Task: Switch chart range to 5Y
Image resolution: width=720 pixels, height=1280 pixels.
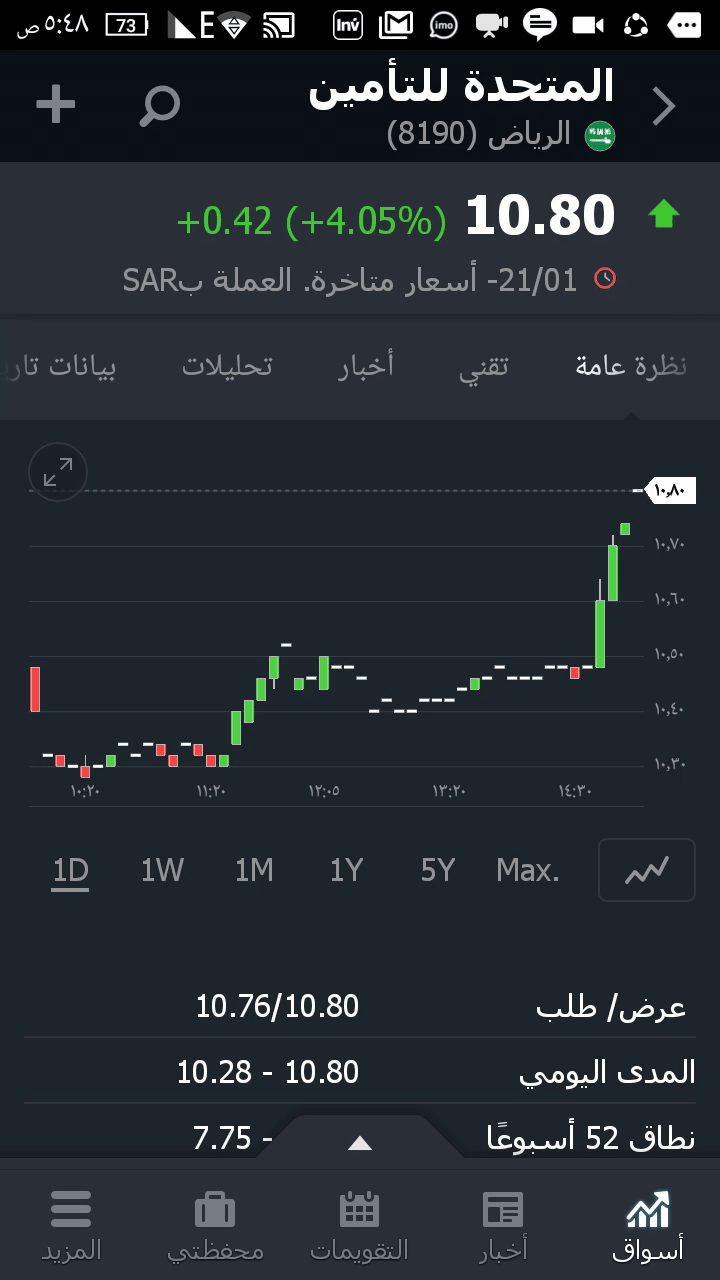Action: 438,871
